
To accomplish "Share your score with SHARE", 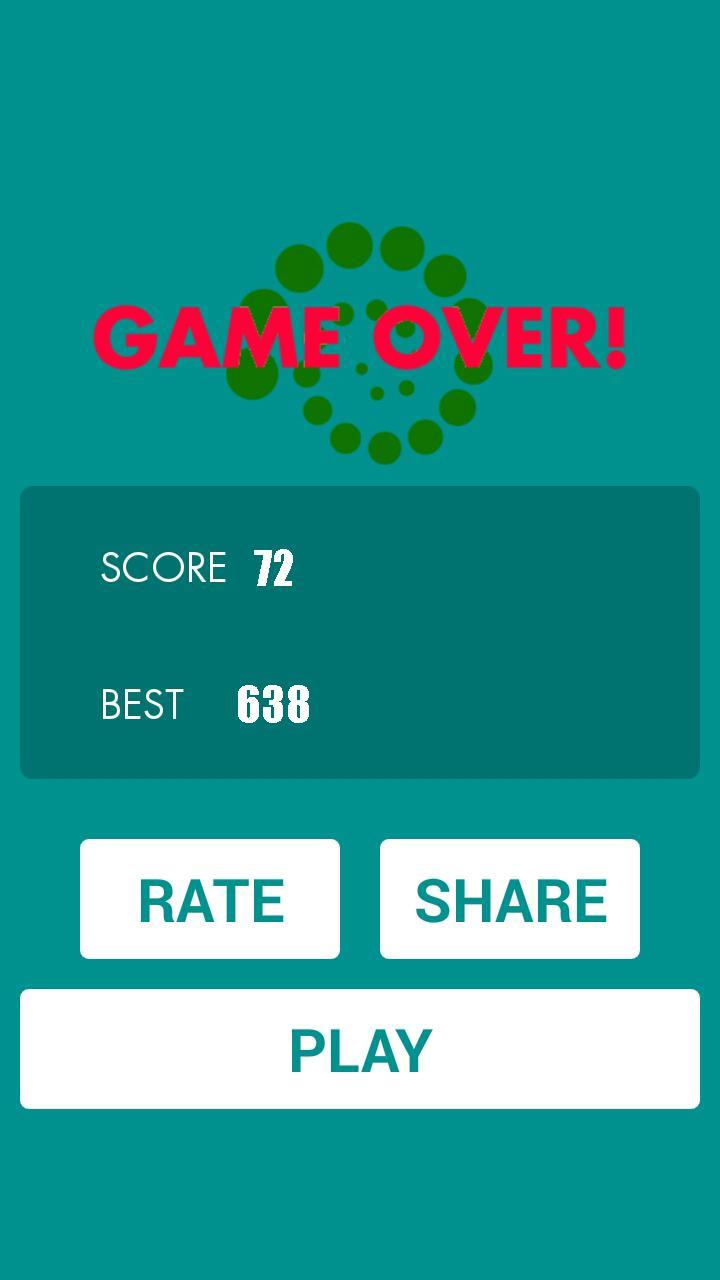I will [510, 899].
